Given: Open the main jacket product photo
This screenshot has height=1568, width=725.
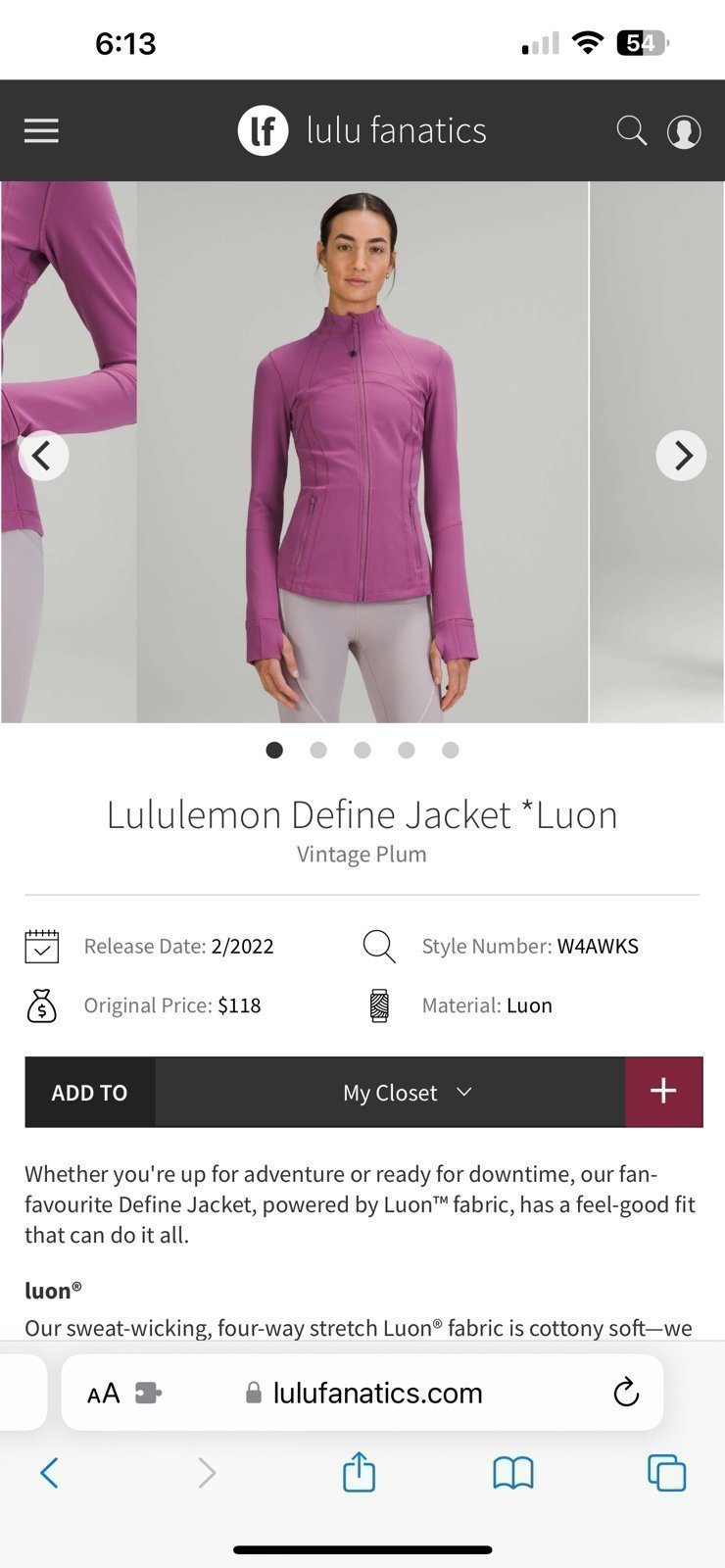Looking at the screenshot, I should (362, 451).
